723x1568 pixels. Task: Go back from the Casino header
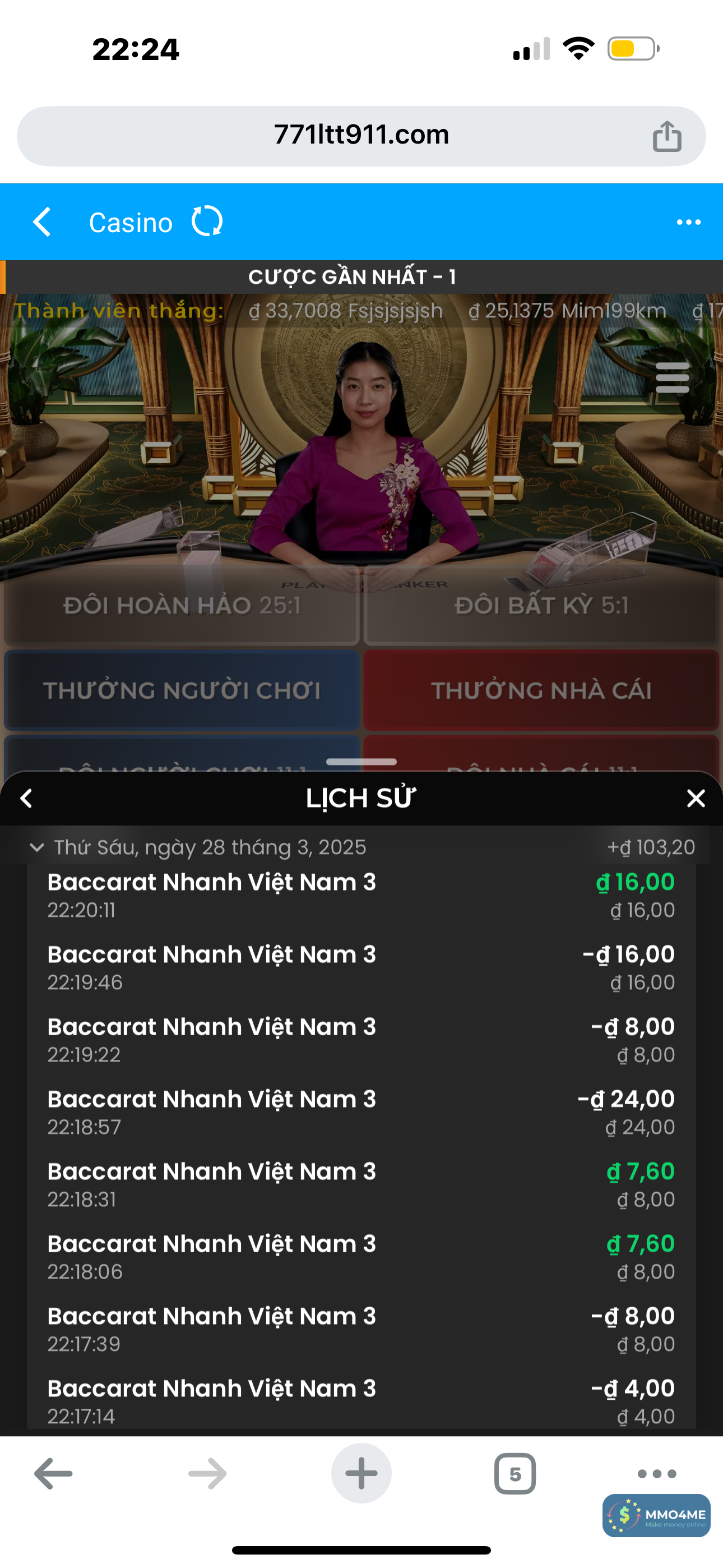coord(42,222)
